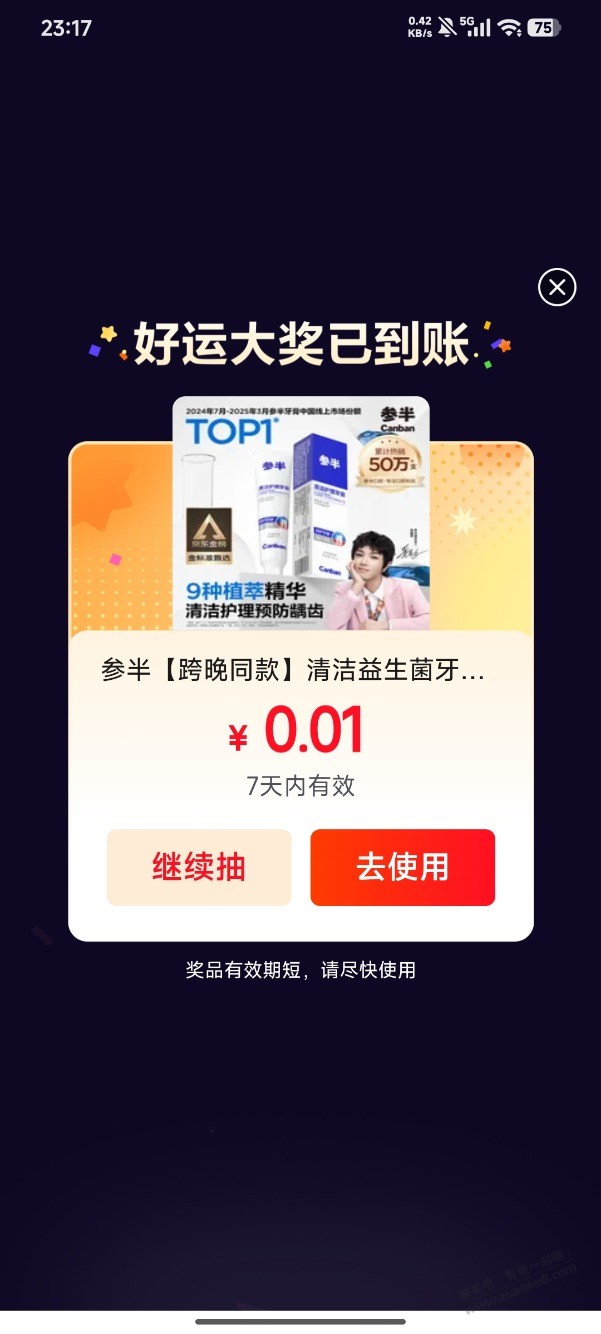The image size is (601, 1334).
Task: Close the prize popup with the X
Action: click(557, 288)
